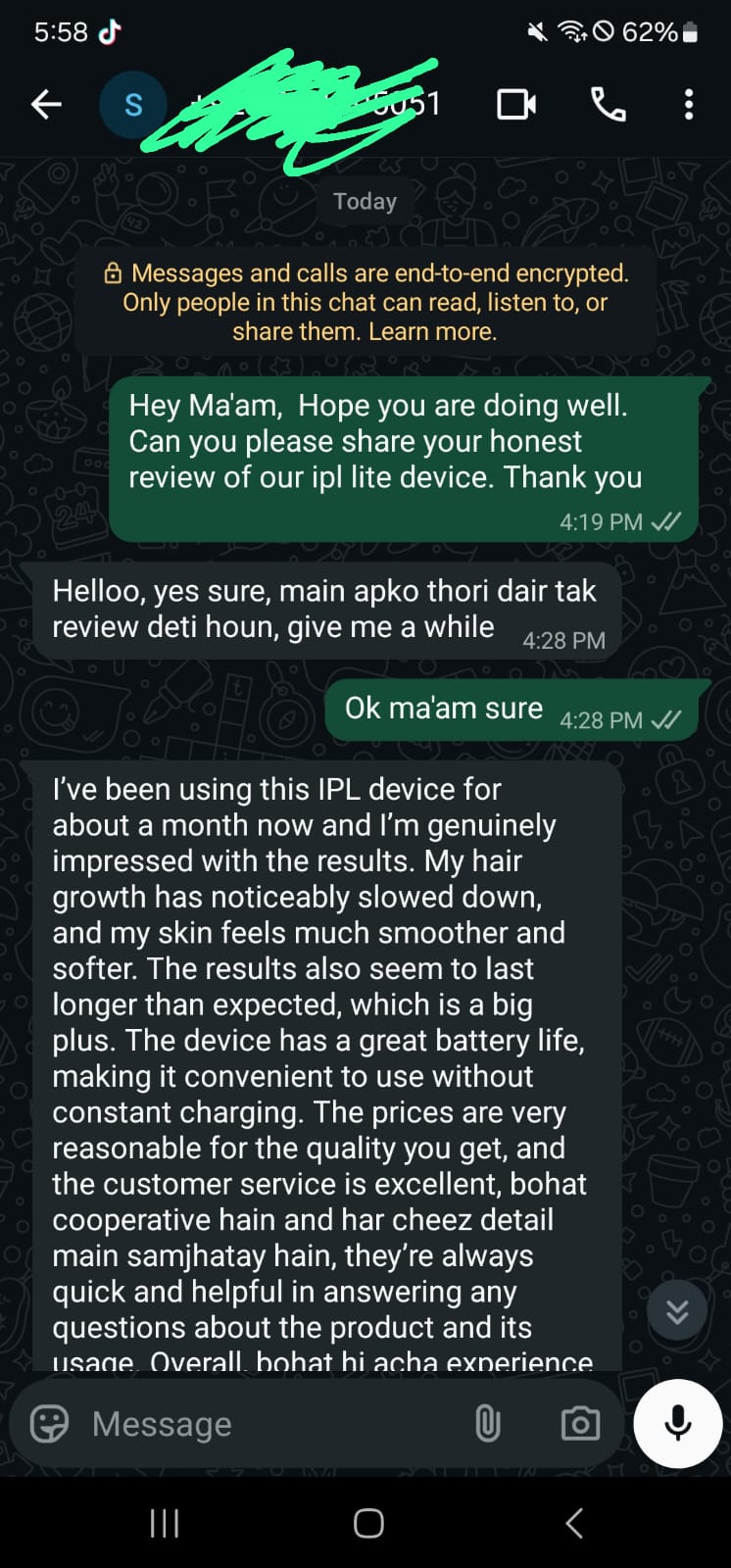Open the camera to send a photo
Screen dimensions: 731x1568
point(580,1423)
